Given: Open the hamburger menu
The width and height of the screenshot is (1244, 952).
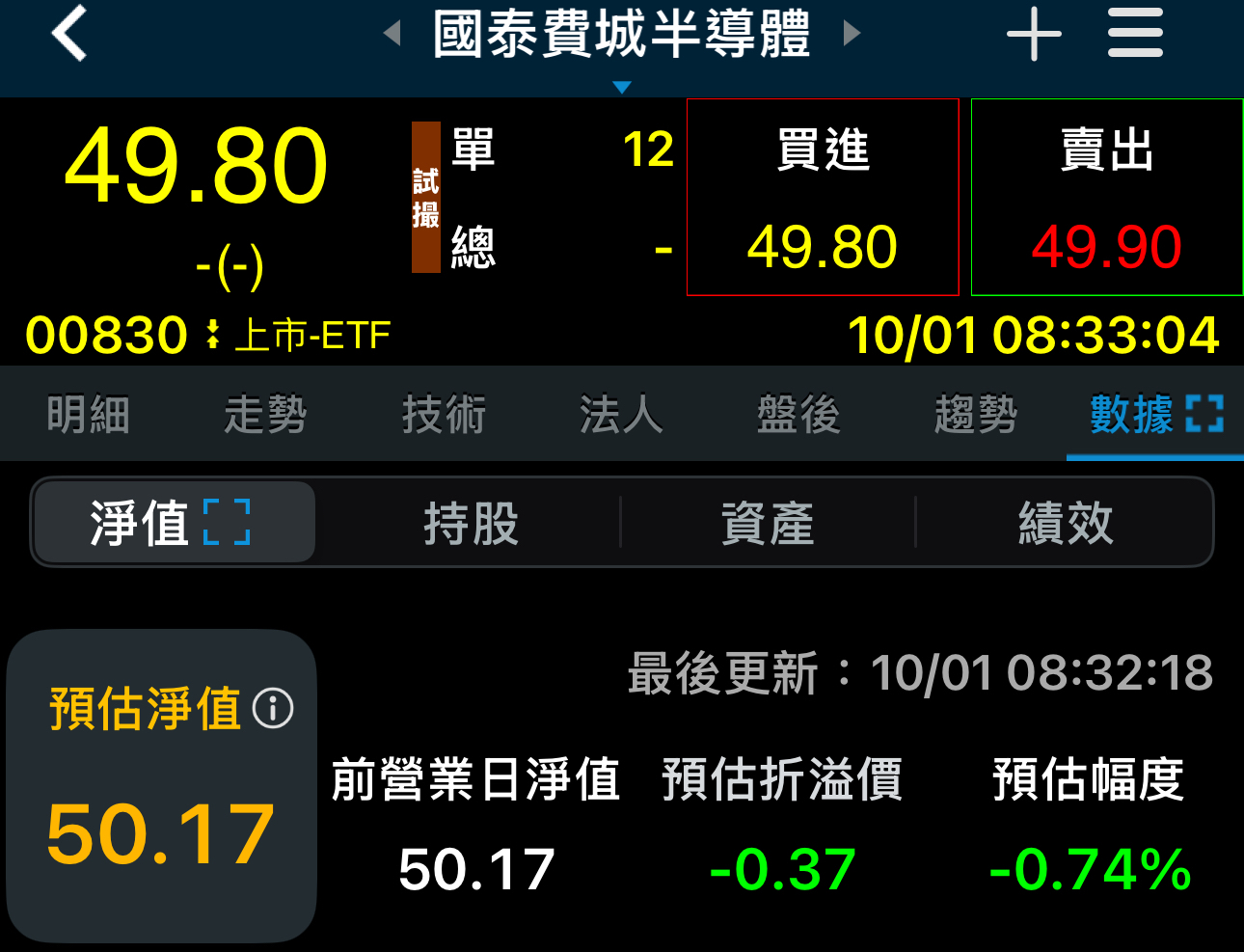Looking at the screenshot, I should (x=1135, y=34).
